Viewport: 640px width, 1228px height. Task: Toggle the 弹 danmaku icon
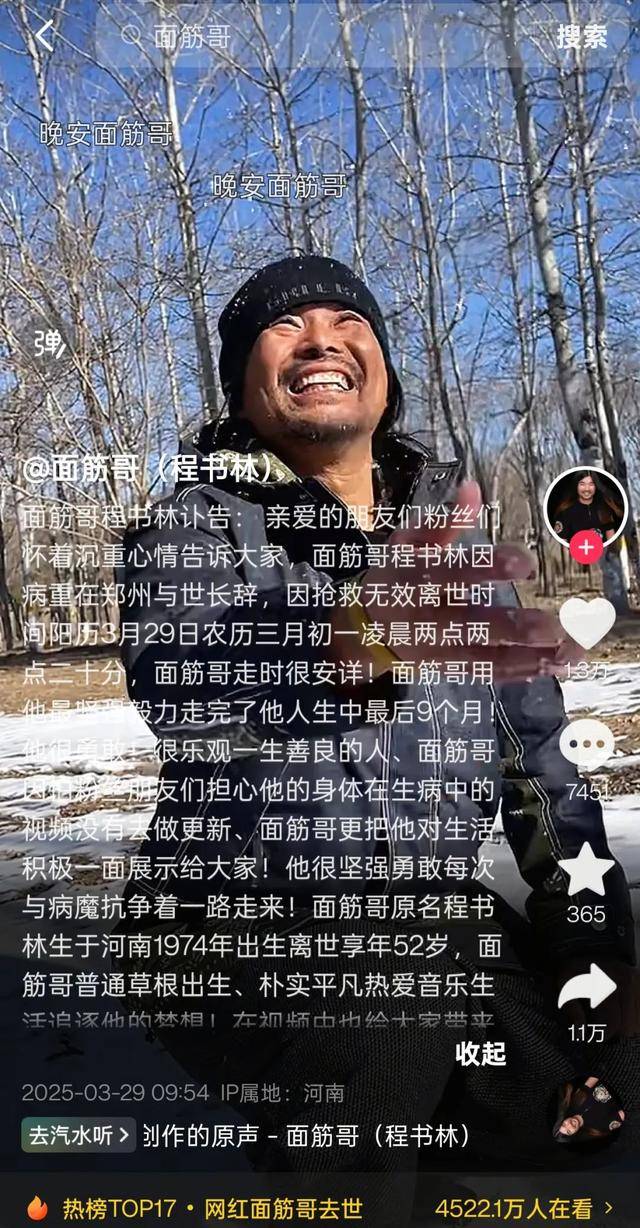49,343
